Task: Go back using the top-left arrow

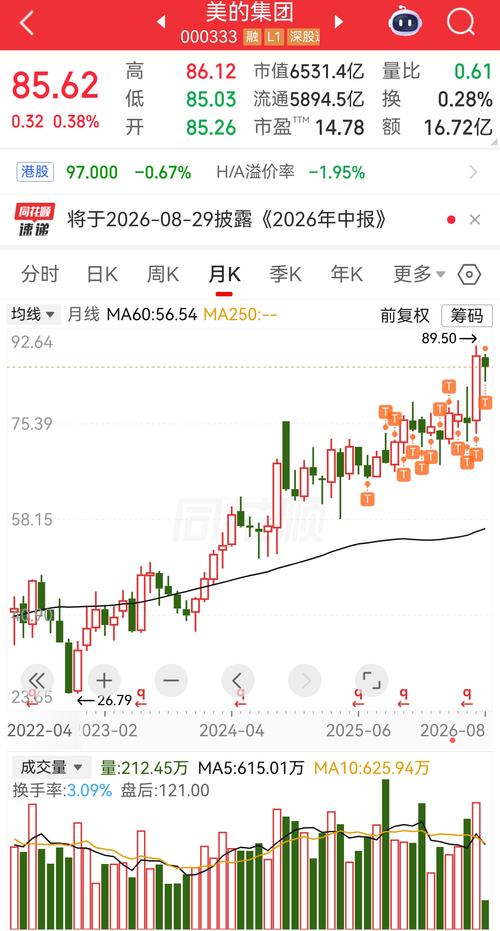Action: [x=27, y=23]
